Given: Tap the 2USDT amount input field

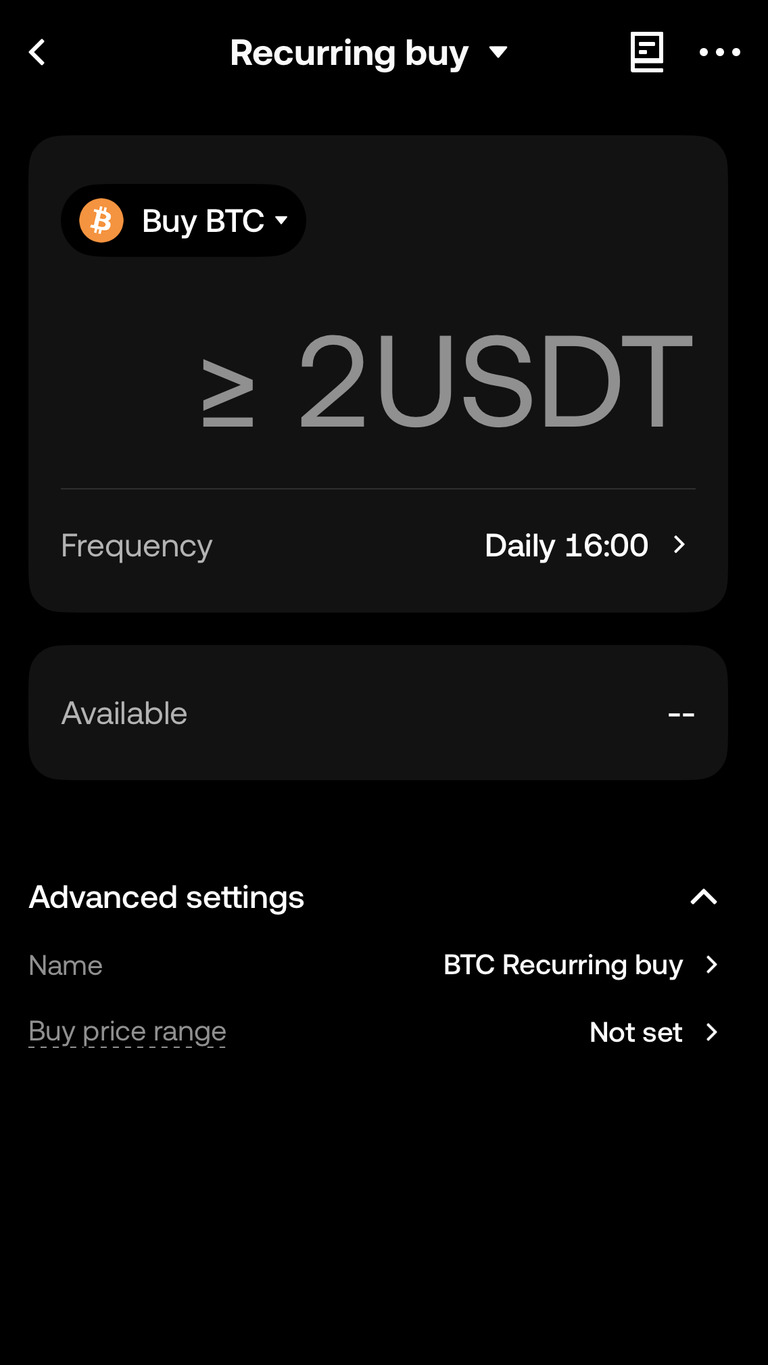Looking at the screenshot, I should (x=448, y=380).
